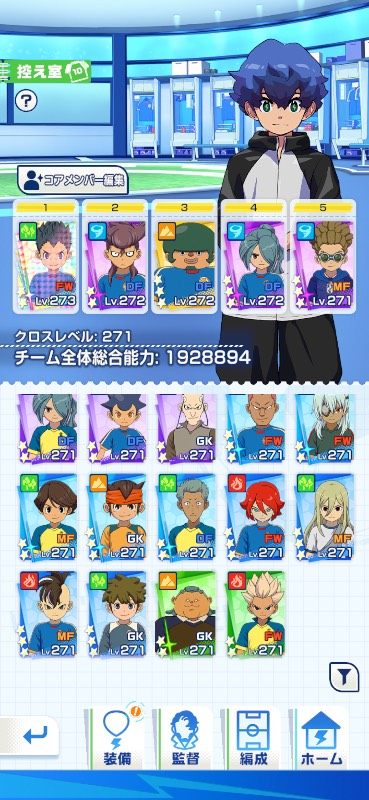The width and height of the screenshot is (369, 800).
Task: Select core member slot 1, FW Lv.273
Action: 45,256
